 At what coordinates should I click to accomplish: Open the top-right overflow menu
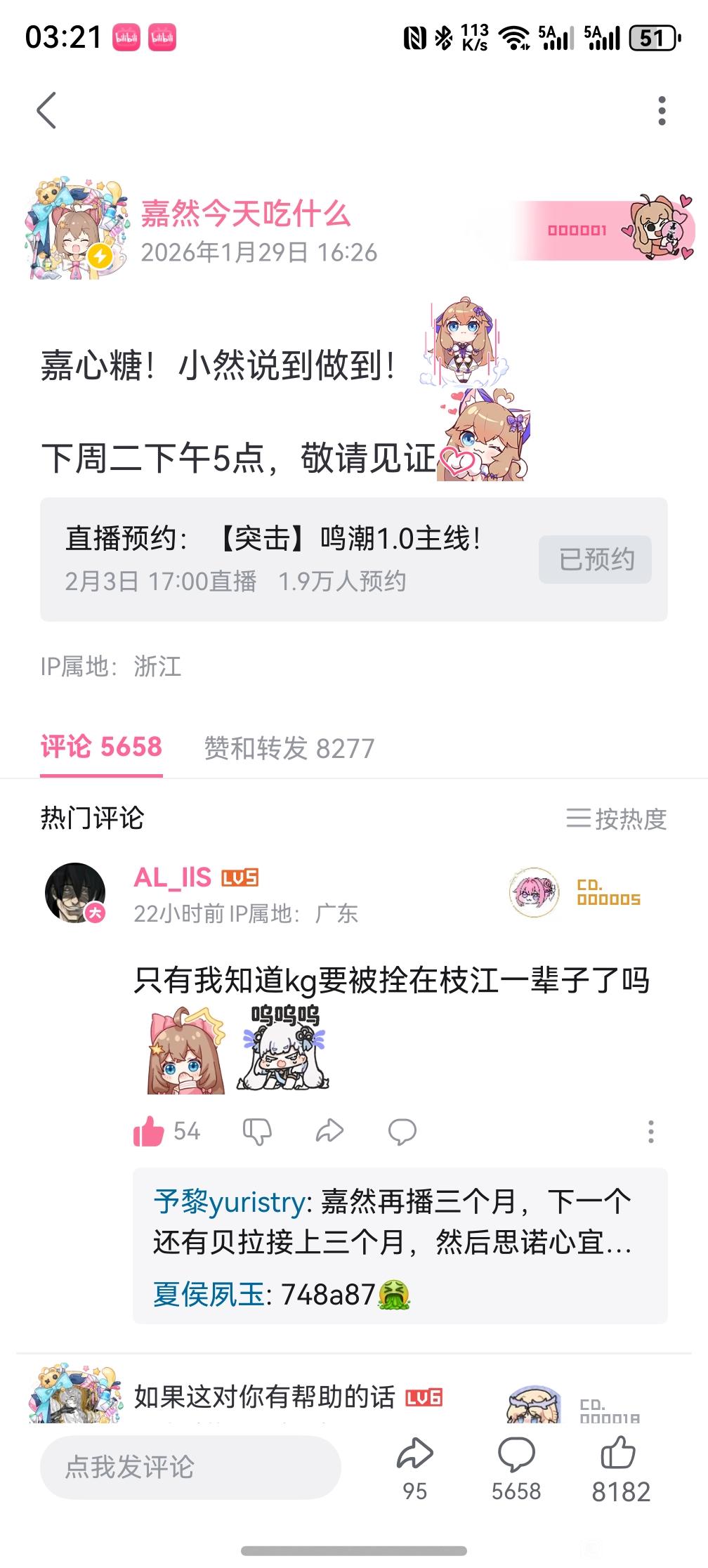tap(662, 111)
